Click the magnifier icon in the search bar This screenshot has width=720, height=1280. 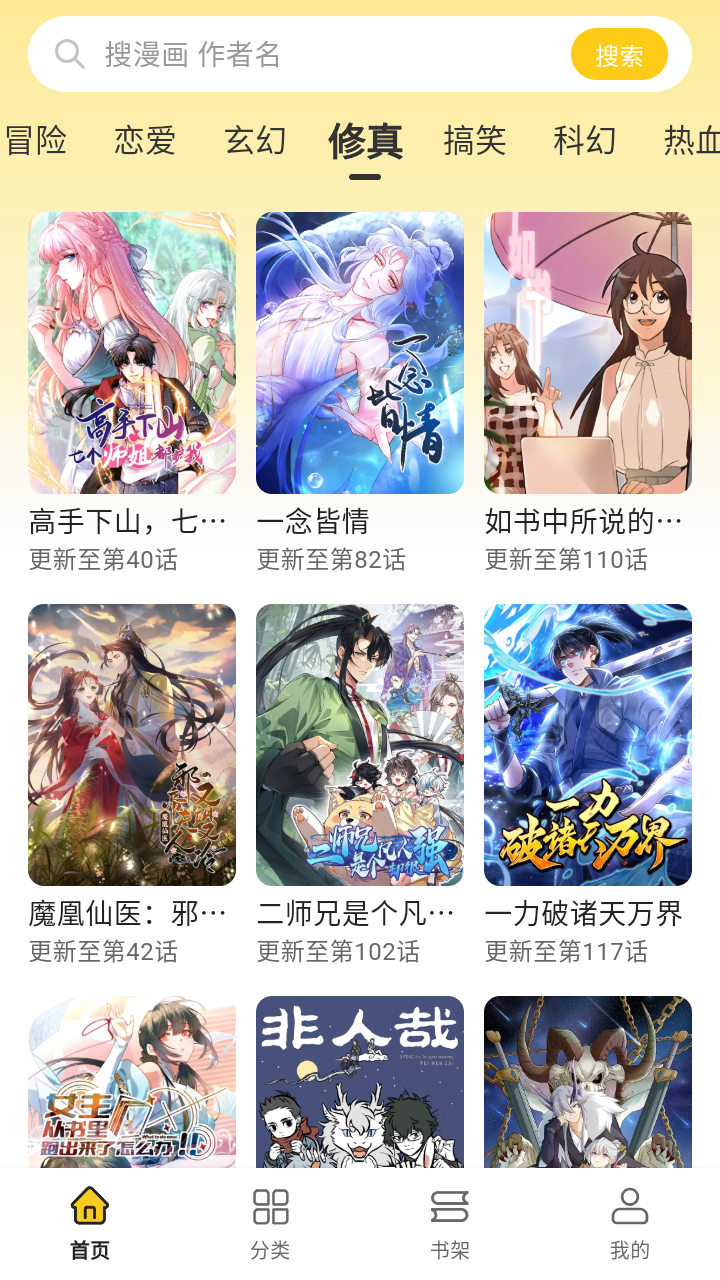(68, 54)
